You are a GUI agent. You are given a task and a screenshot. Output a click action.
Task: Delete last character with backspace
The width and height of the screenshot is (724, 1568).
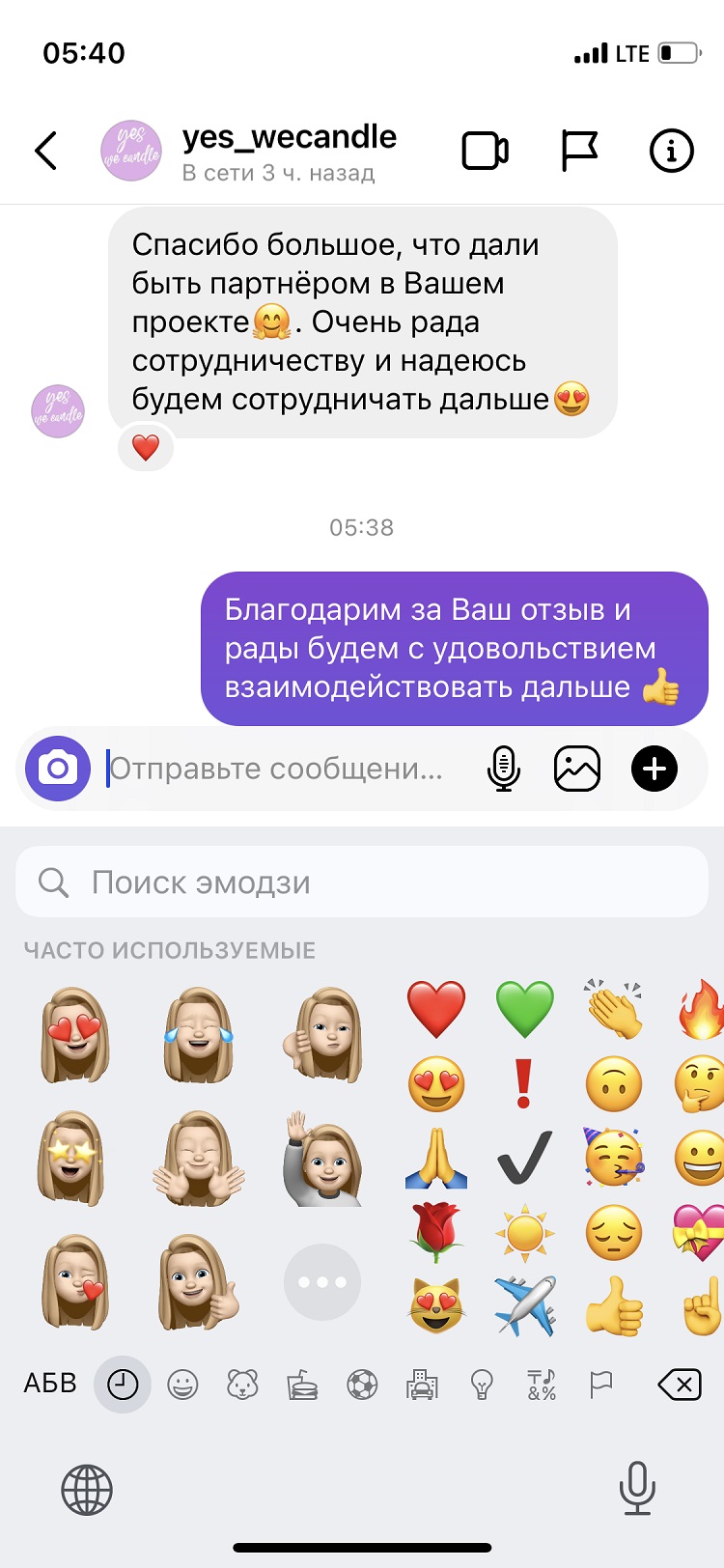[x=679, y=1386]
